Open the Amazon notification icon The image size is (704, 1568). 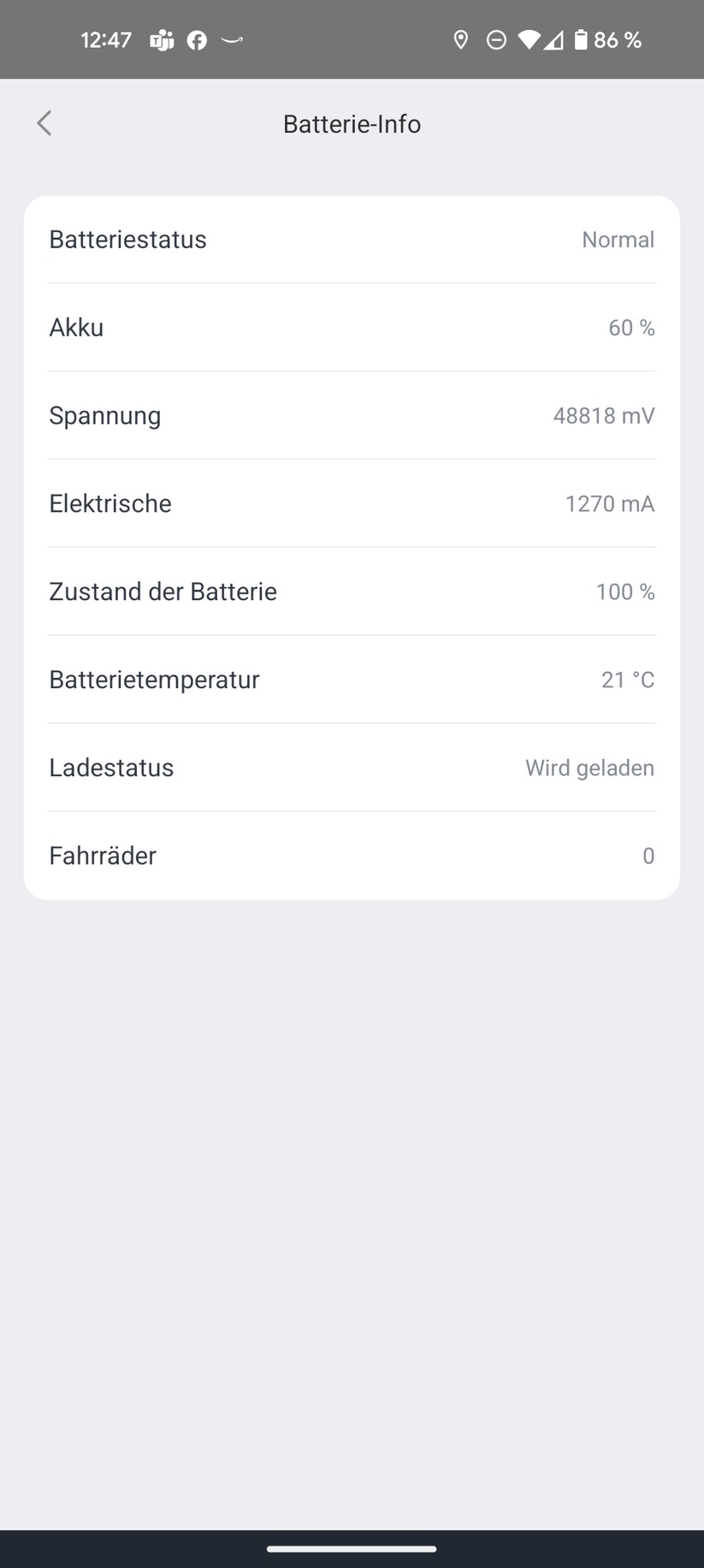click(231, 39)
